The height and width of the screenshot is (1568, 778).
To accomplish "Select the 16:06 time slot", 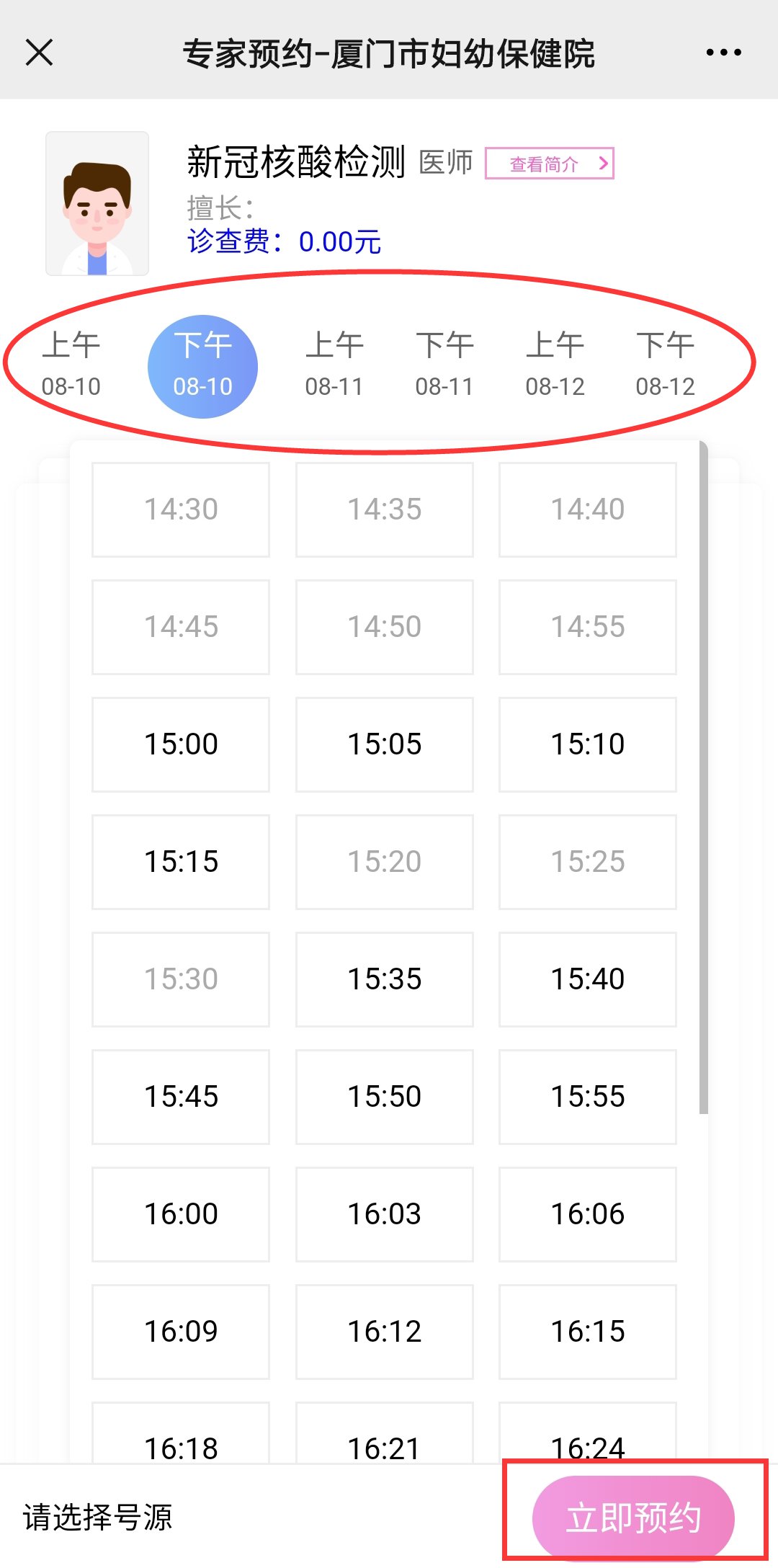I will [x=588, y=1214].
